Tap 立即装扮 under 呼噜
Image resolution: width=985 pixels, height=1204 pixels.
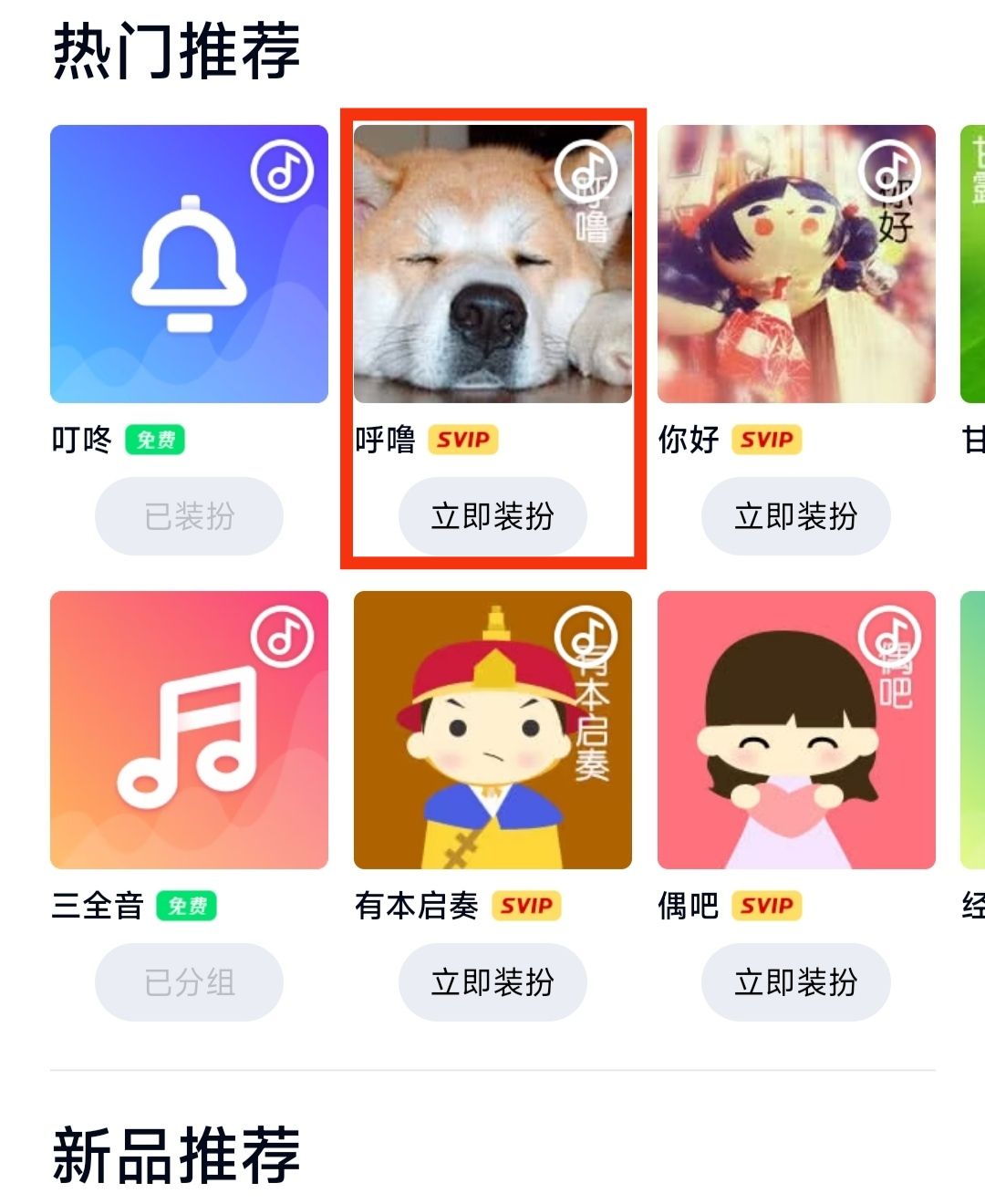click(493, 516)
